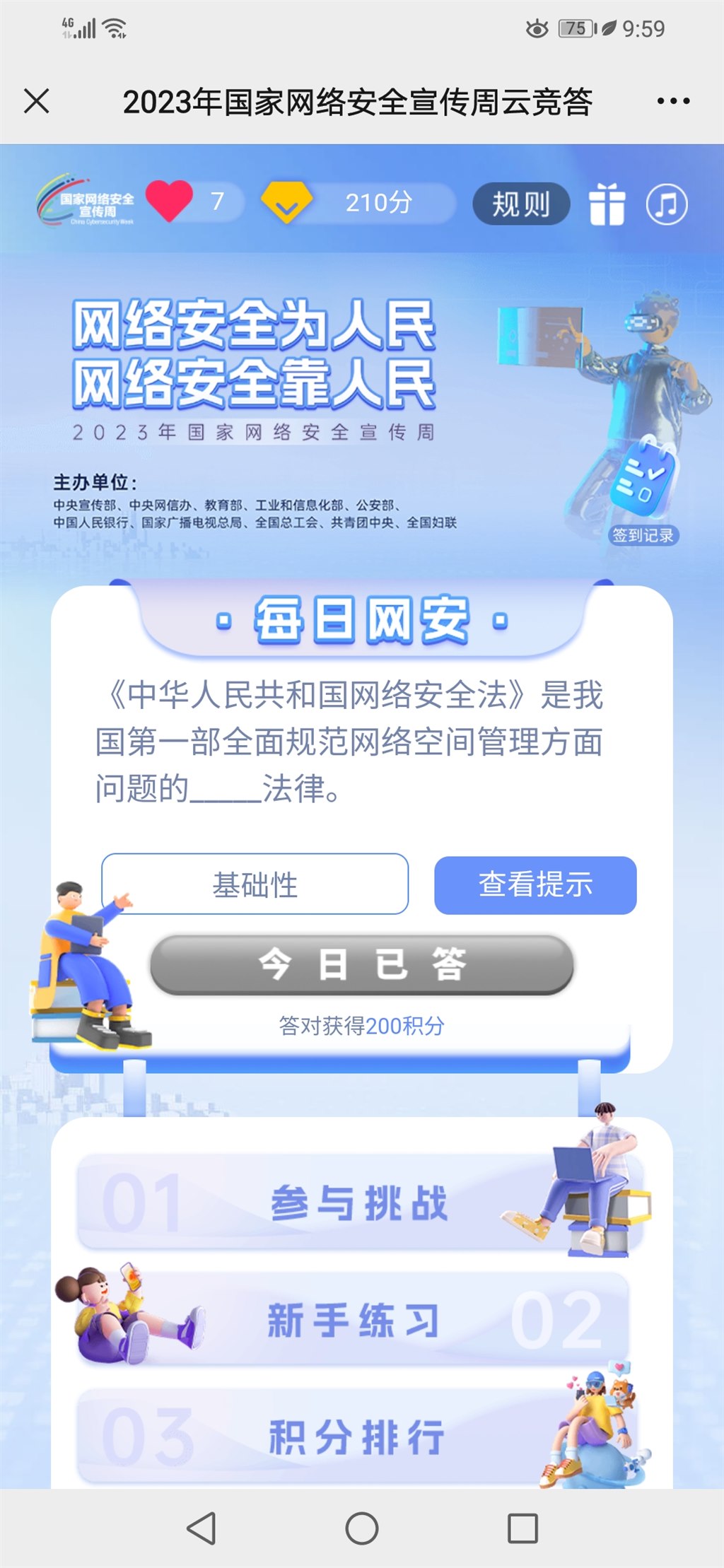Open the gift box icon
Image resolution: width=724 pixels, height=1568 pixels.
(x=607, y=204)
